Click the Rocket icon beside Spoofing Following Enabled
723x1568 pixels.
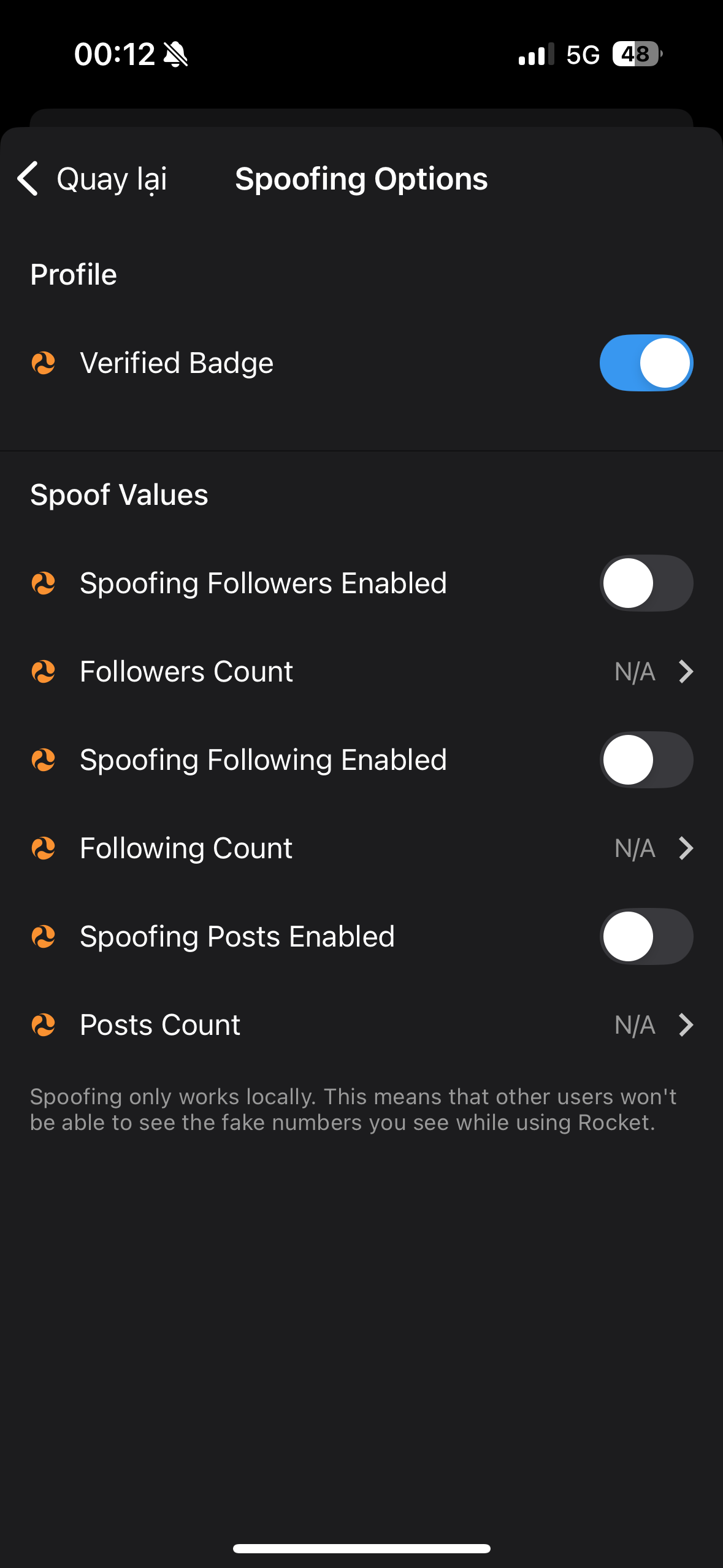point(43,759)
